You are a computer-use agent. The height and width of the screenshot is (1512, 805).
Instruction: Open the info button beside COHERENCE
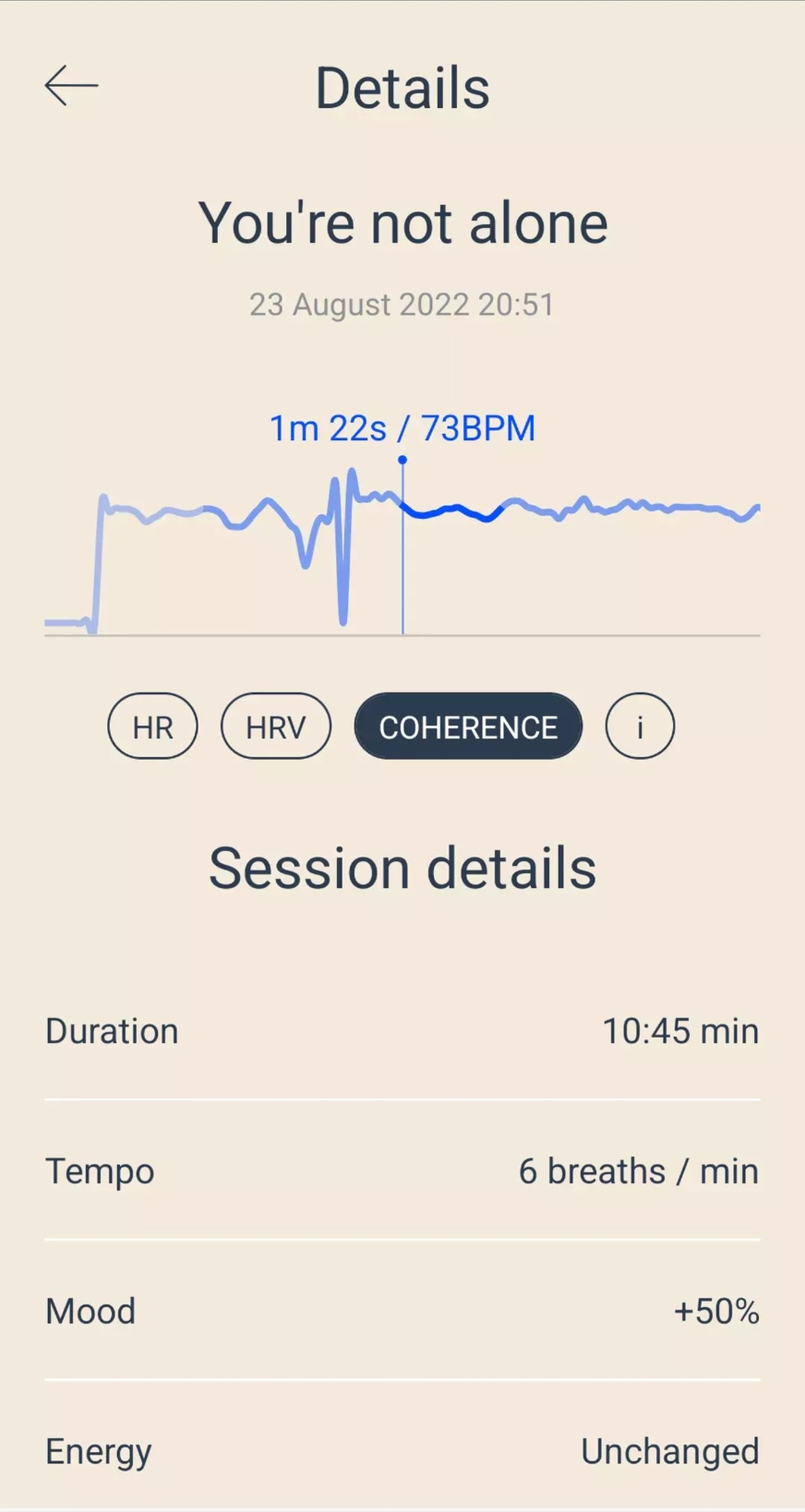(640, 726)
